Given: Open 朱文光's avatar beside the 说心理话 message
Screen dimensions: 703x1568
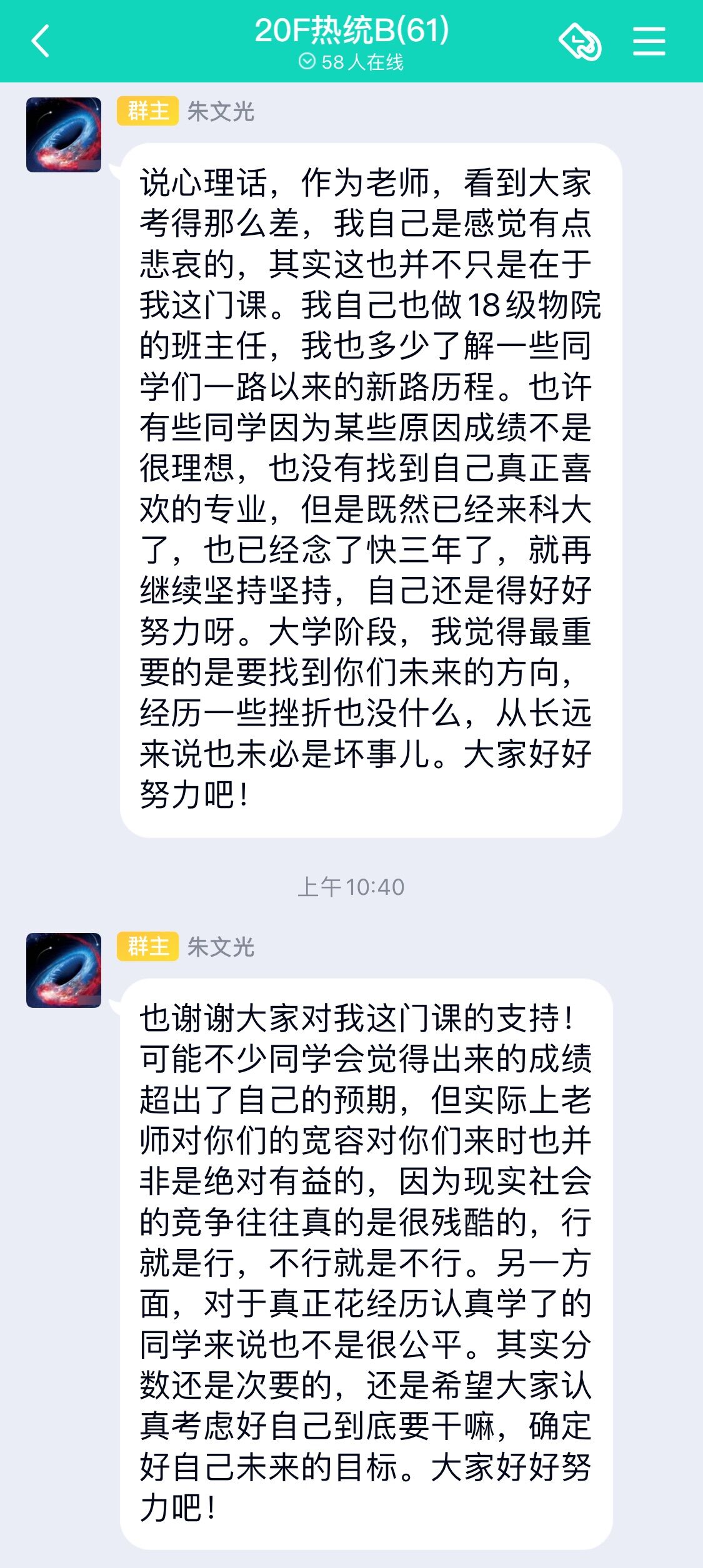Looking at the screenshot, I should point(64,135).
